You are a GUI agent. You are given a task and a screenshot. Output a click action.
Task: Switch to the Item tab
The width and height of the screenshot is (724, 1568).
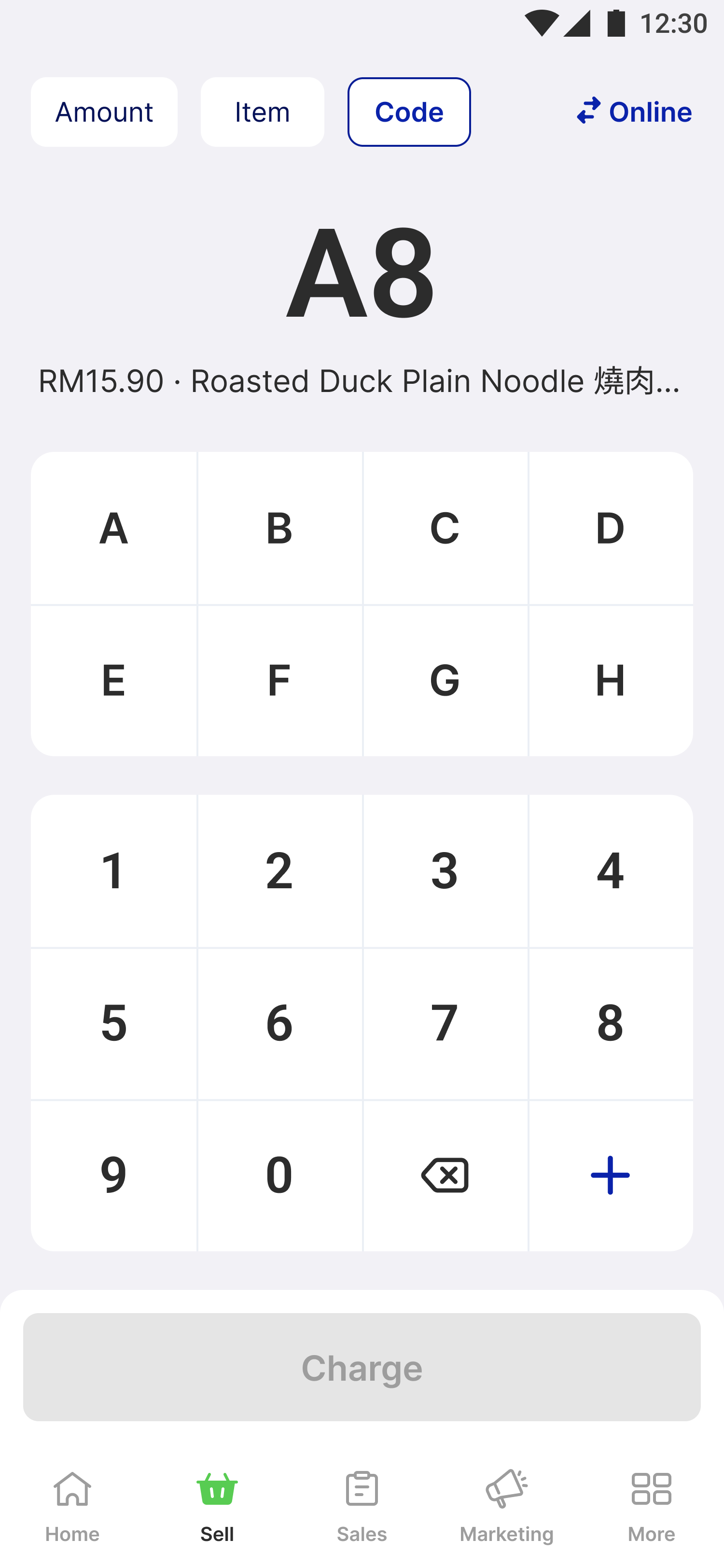(262, 112)
